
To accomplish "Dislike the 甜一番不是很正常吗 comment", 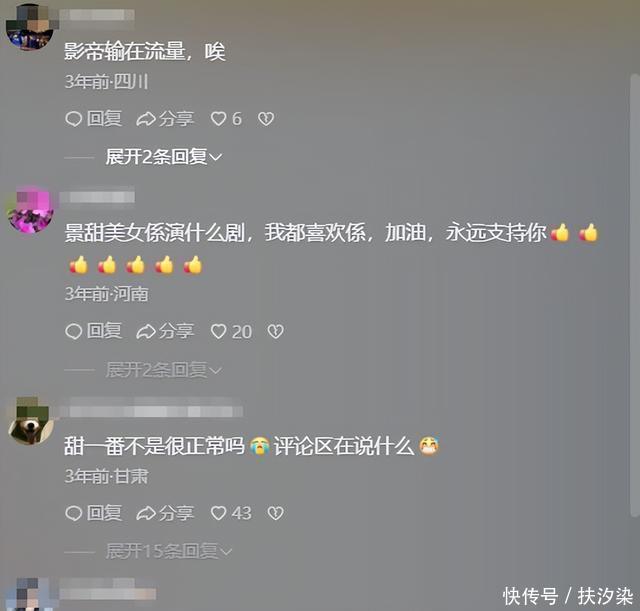I will (x=276, y=513).
